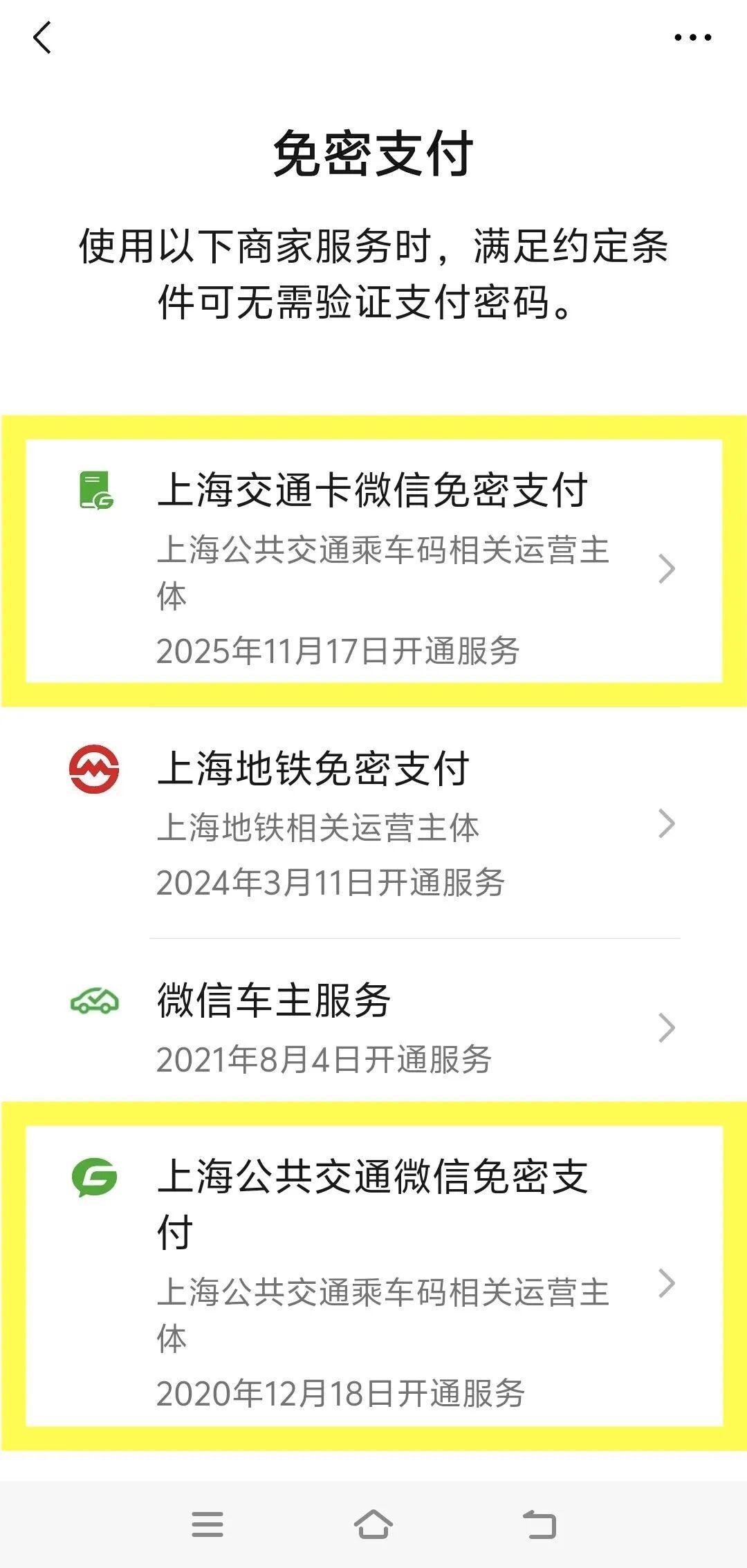
Task: View 上海公共交通微信免密支付 details
Action: (373, 1276)
